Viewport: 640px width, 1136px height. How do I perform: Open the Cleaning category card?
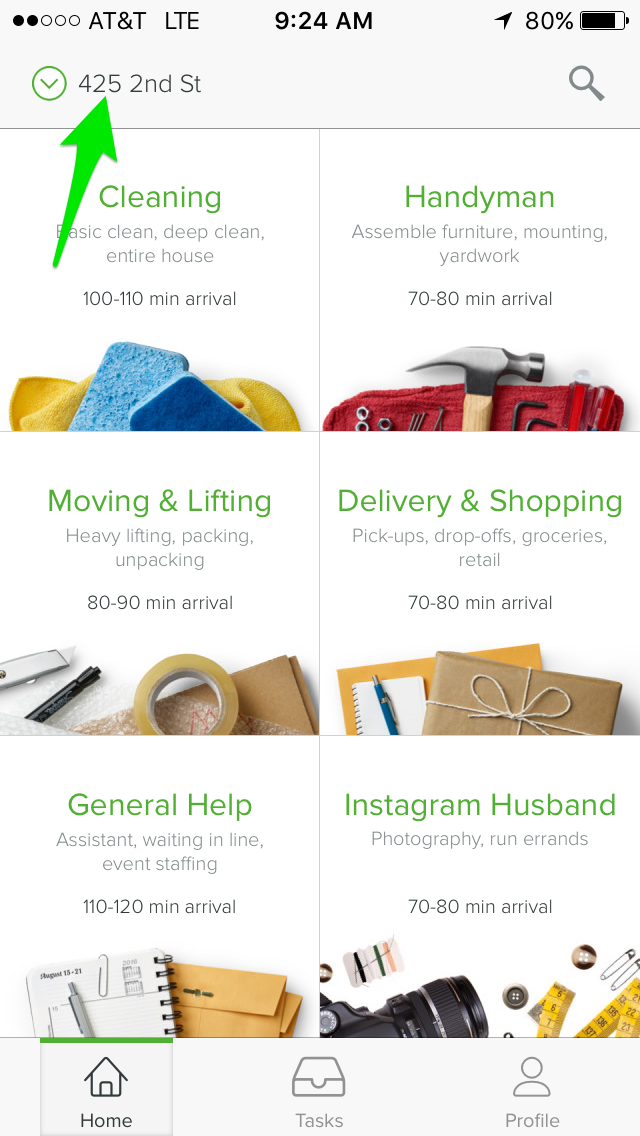pos(159,280)
